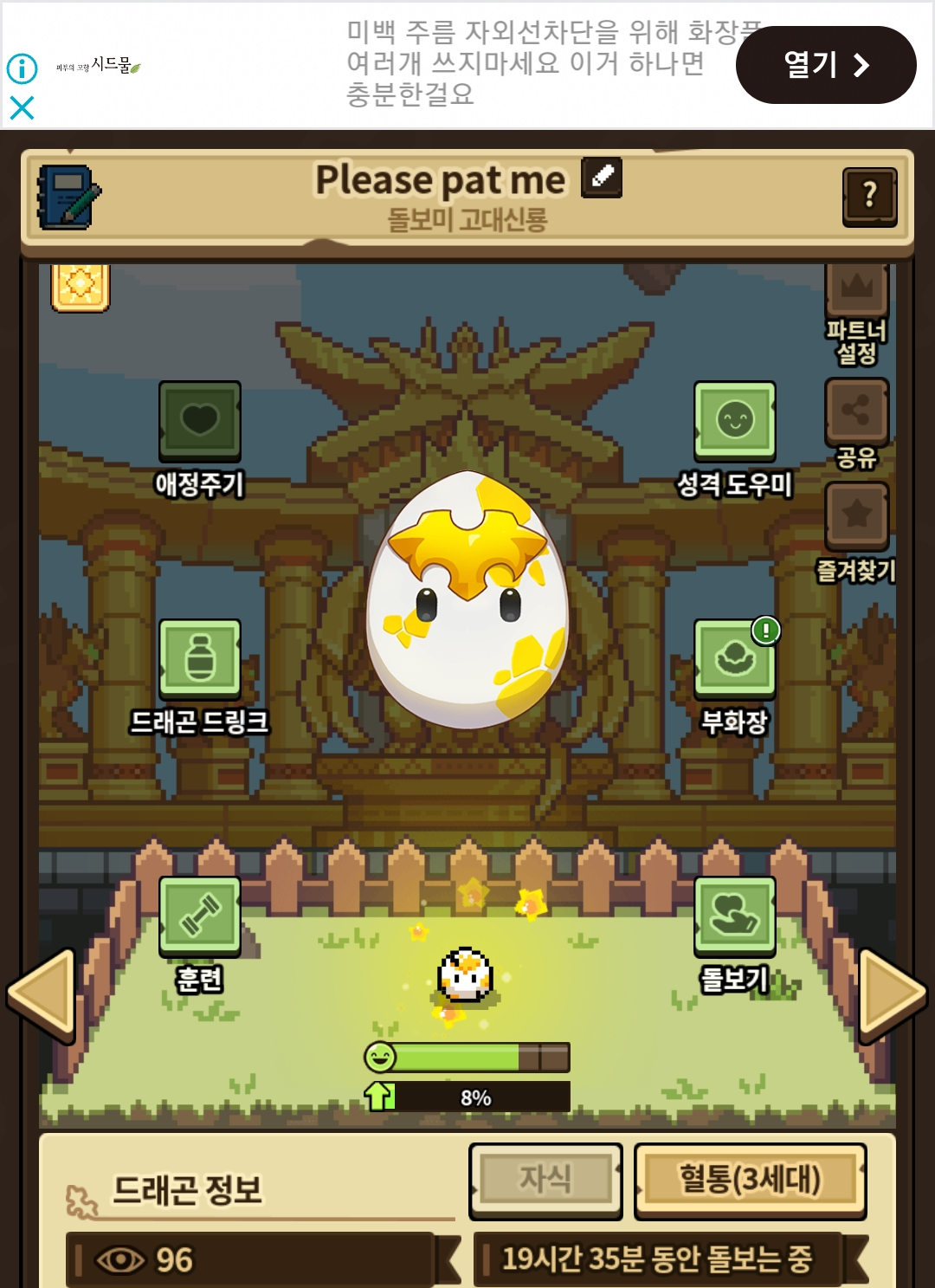Open the notebook journal icon
This screenshot has width=935, height=1288.
(68, 197)
